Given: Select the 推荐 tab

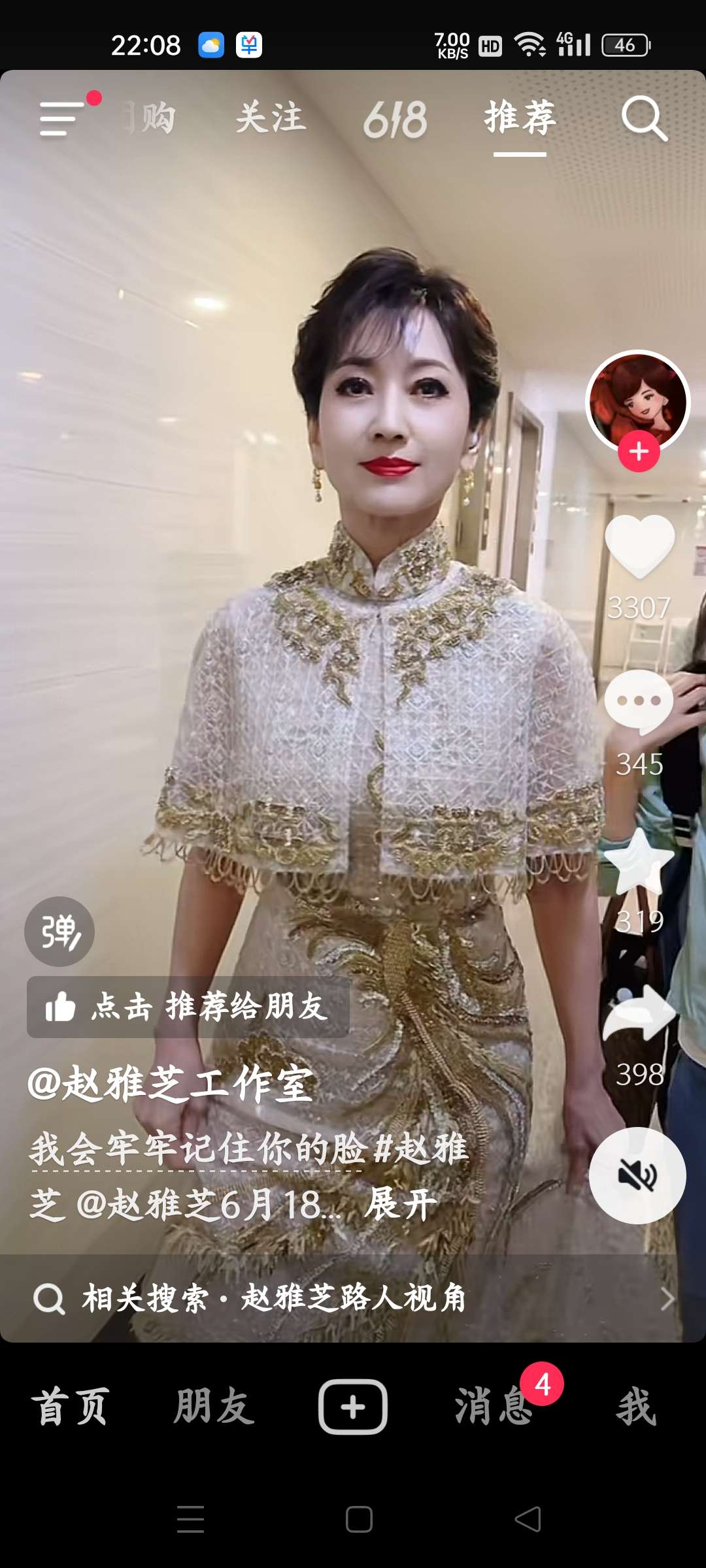Looking at the screenshot, I should point(520,119).
